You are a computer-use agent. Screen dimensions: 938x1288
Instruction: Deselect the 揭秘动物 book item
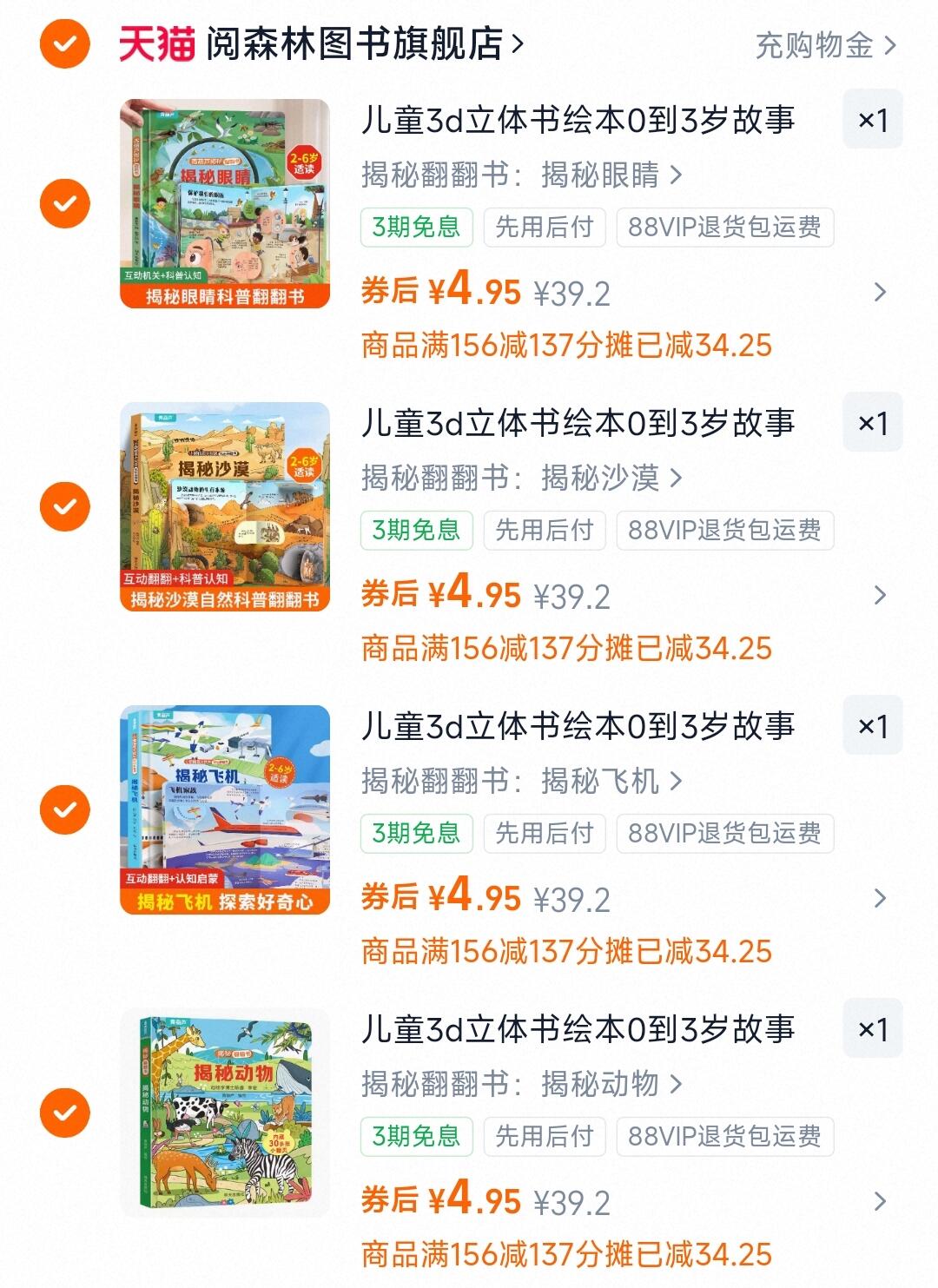[x=64, y=1113]
